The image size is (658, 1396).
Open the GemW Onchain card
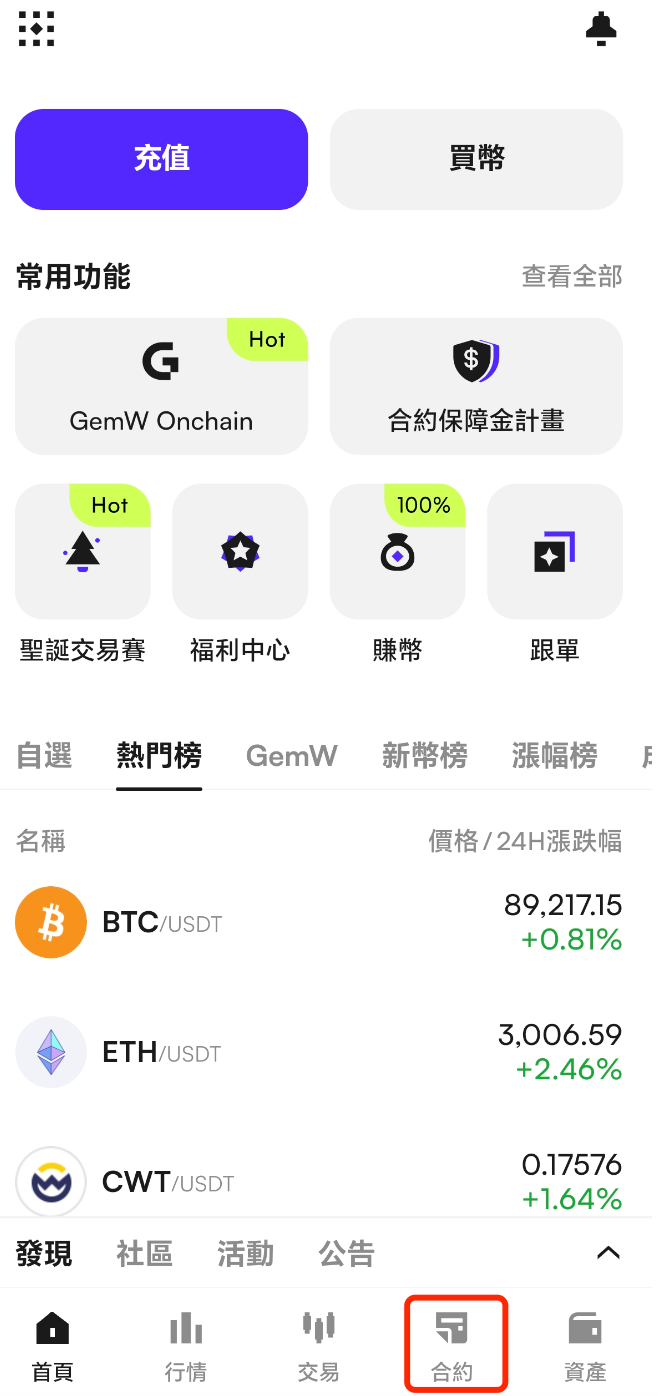pyautogui.click(x=161, y=386)
